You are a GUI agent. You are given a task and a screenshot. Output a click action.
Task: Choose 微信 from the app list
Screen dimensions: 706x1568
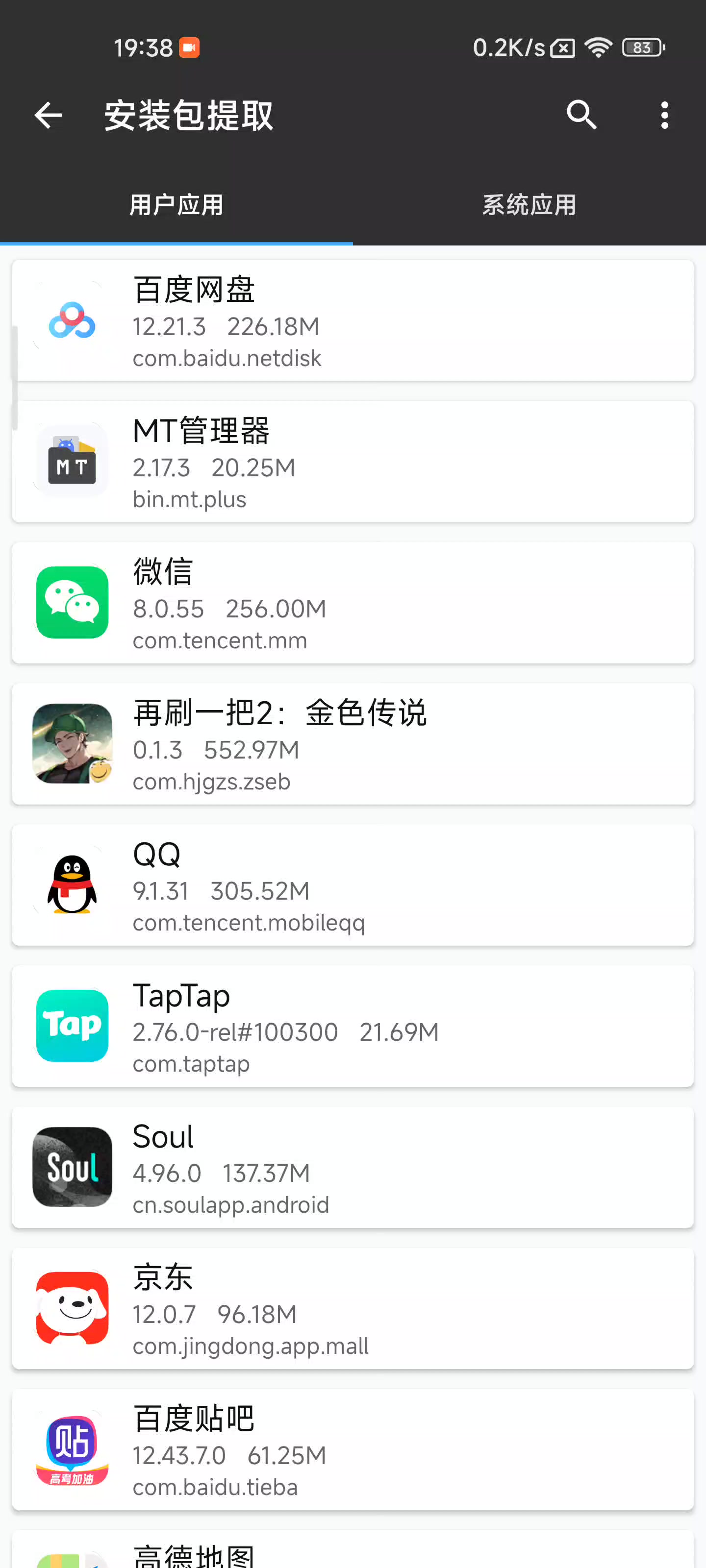click(x=353, y=603)
